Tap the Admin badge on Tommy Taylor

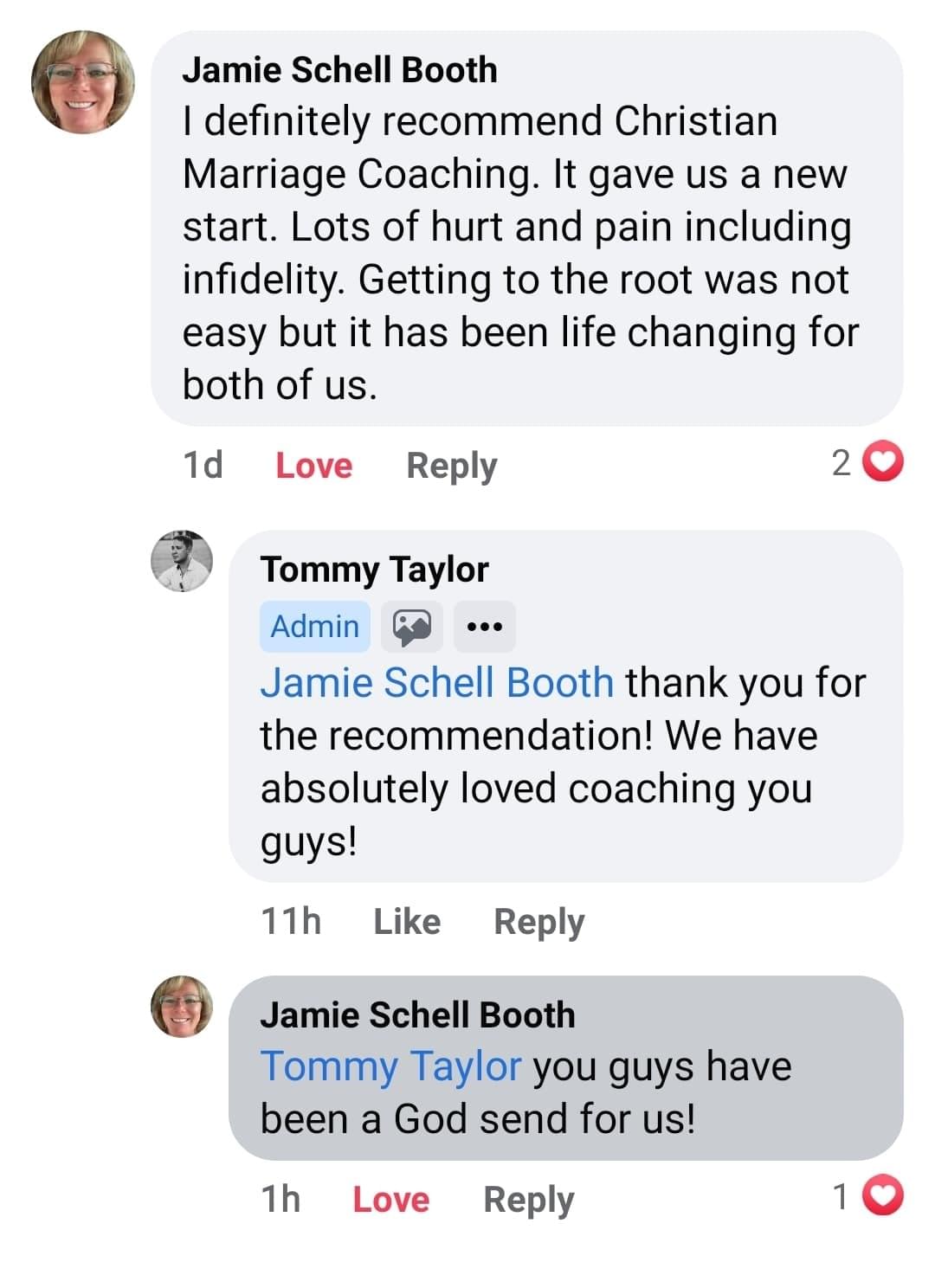coord(314,626)
